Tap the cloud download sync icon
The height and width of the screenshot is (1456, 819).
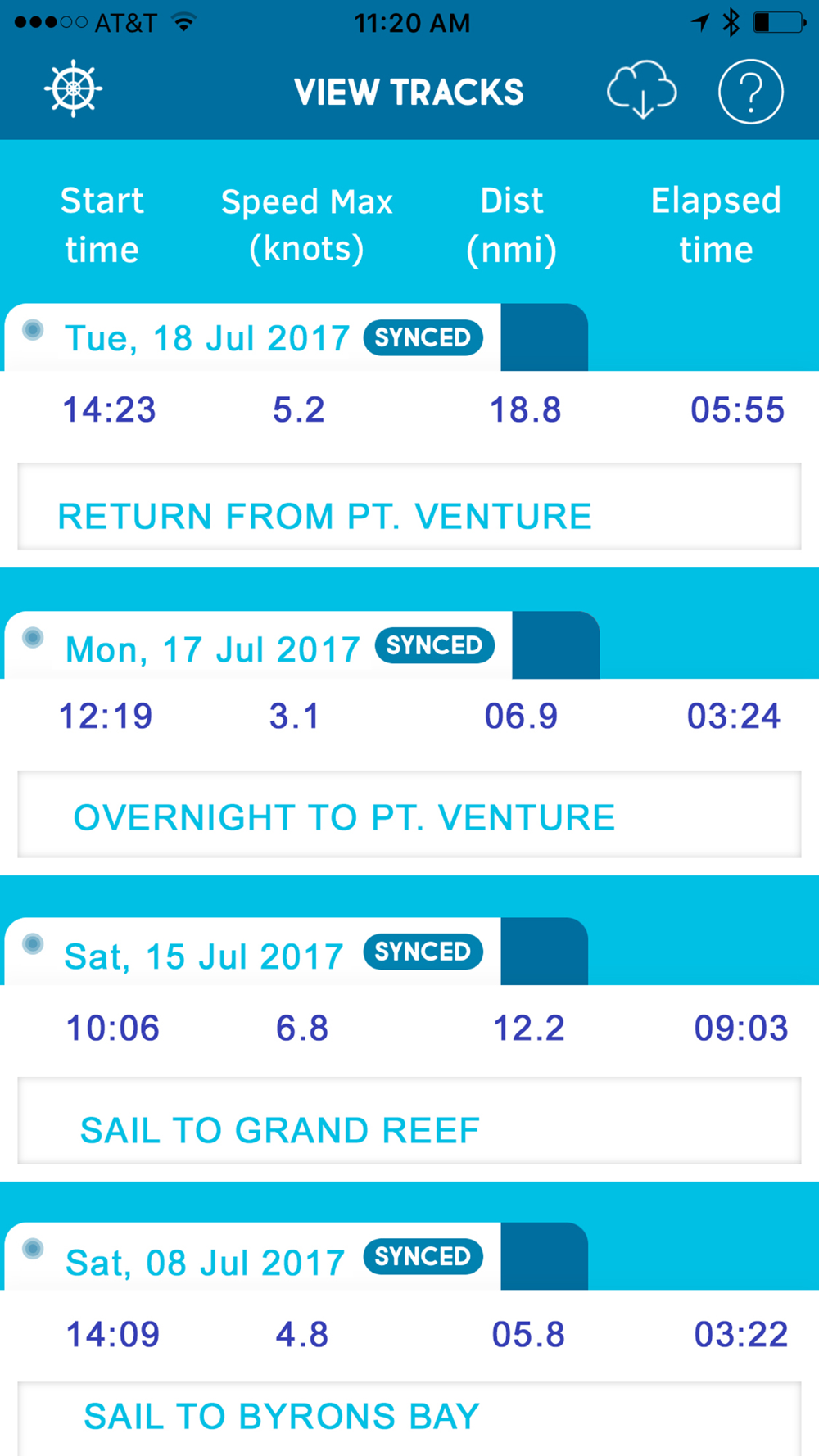[x=641, y=90]
